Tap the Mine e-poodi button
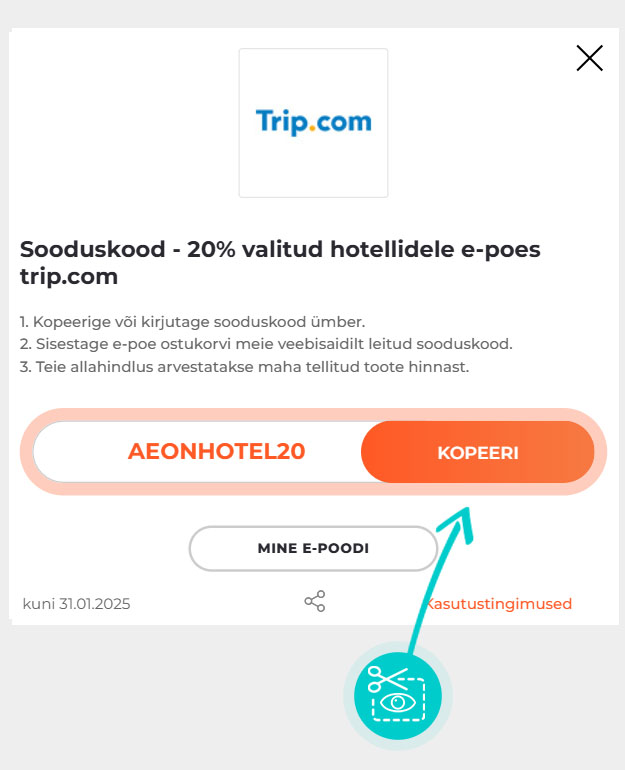The height and width of the screenshot is (770, 625). coord(313,548)
